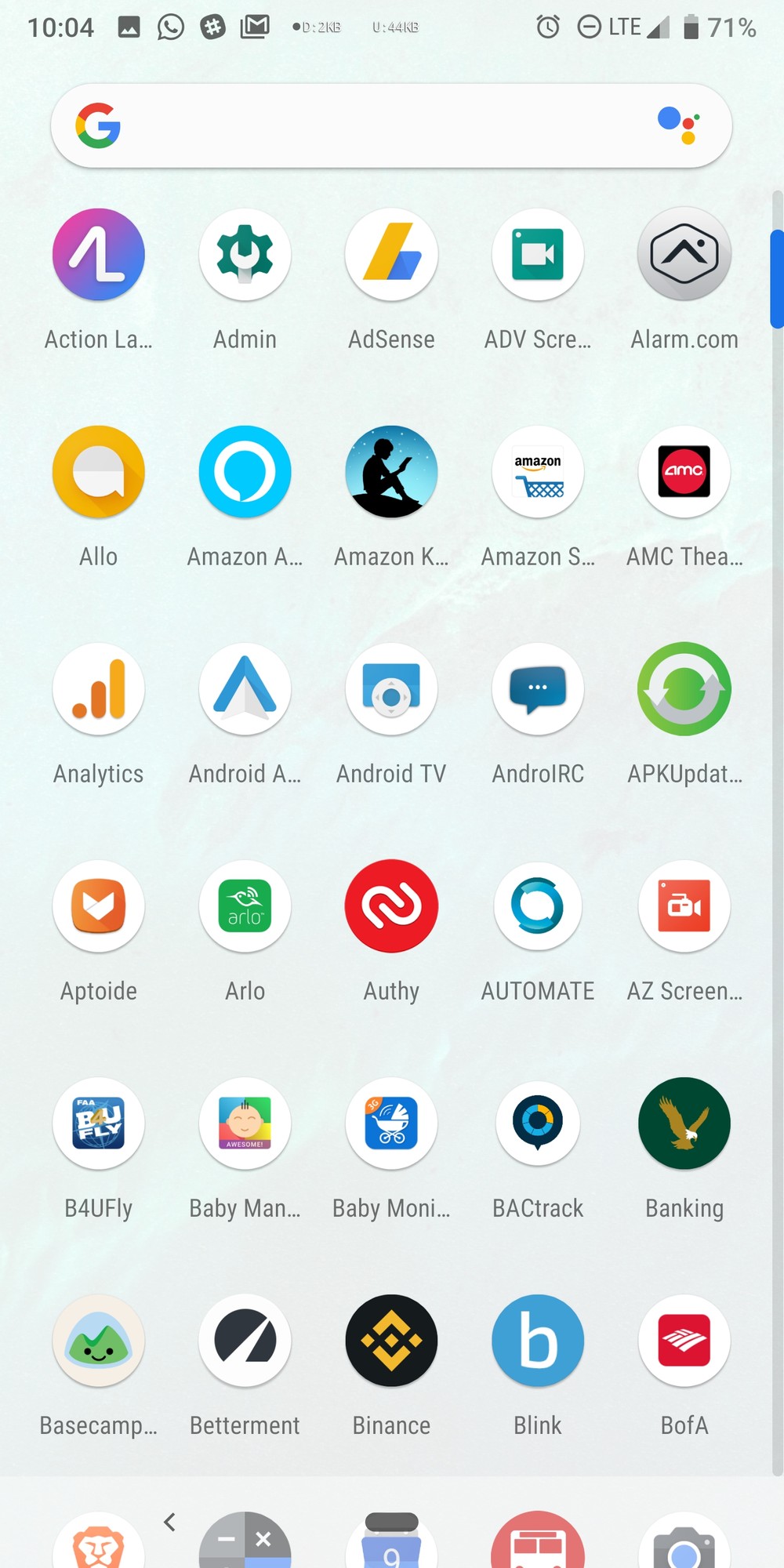Launch Google Assistant from the search bar
Image resolution: width=784 pixels, height=1568 pixels.
tap(679, 125)
